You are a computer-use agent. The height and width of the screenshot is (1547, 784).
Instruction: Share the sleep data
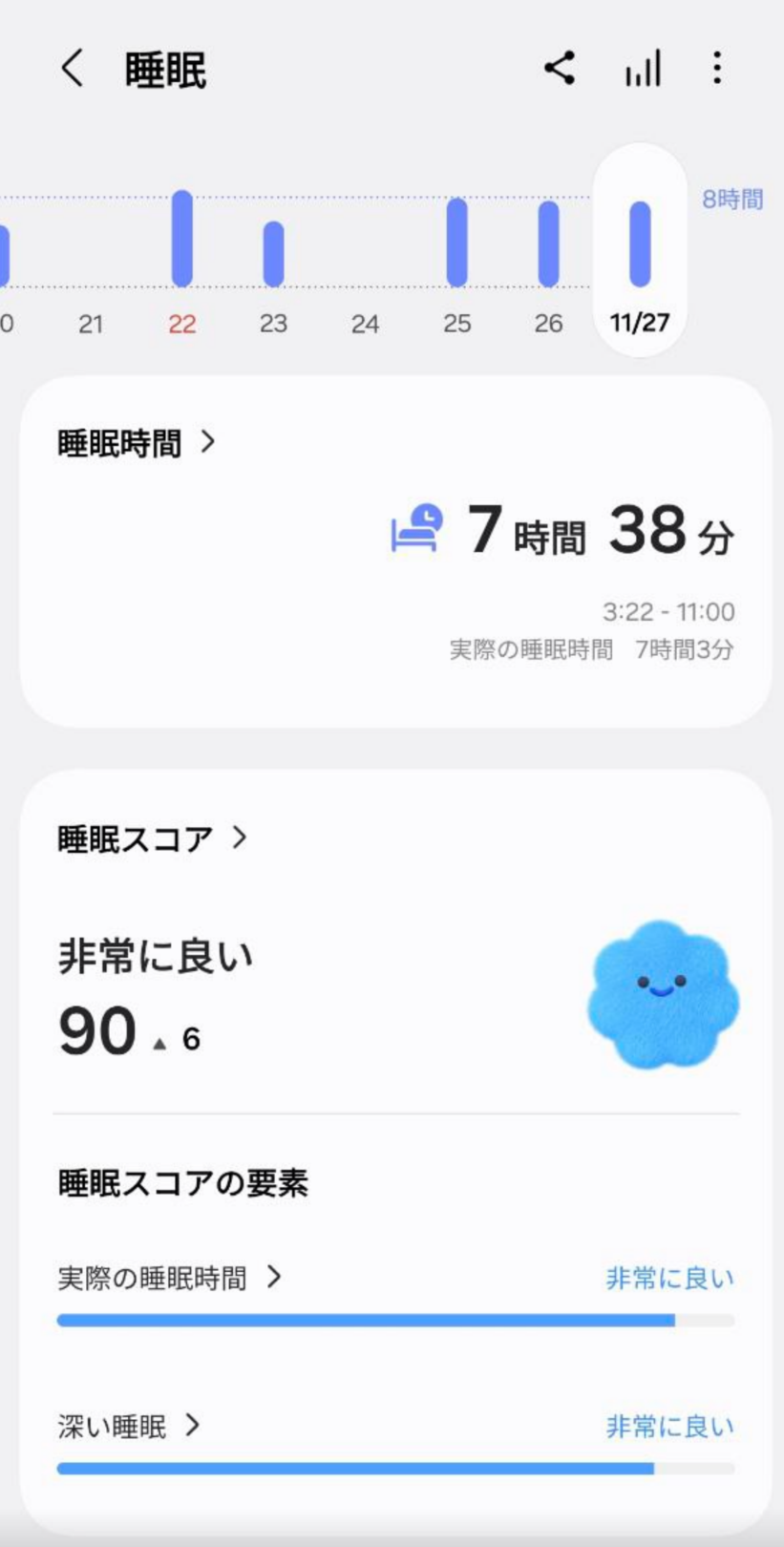pos(560,69)
